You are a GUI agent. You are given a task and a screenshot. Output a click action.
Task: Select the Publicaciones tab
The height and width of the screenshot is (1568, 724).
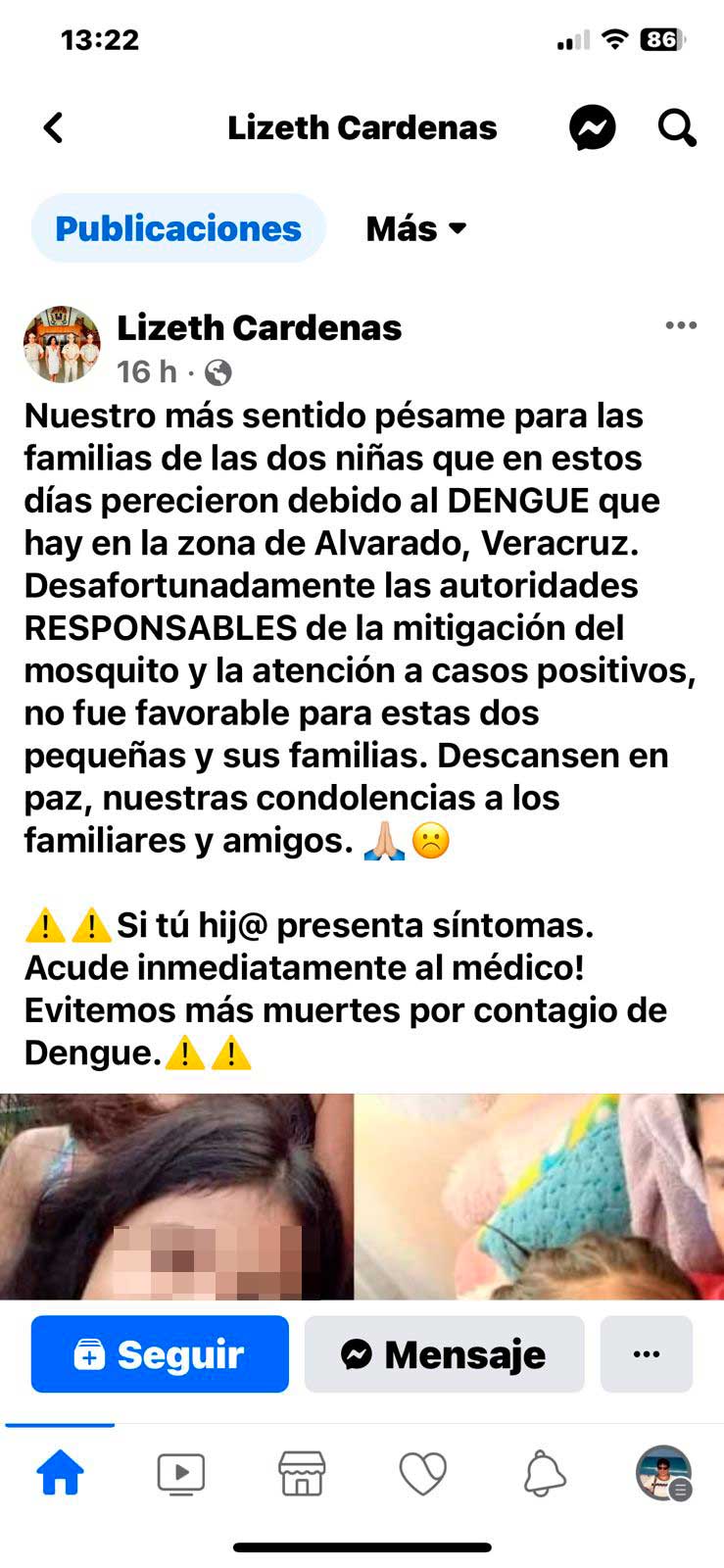click(178, 228)
